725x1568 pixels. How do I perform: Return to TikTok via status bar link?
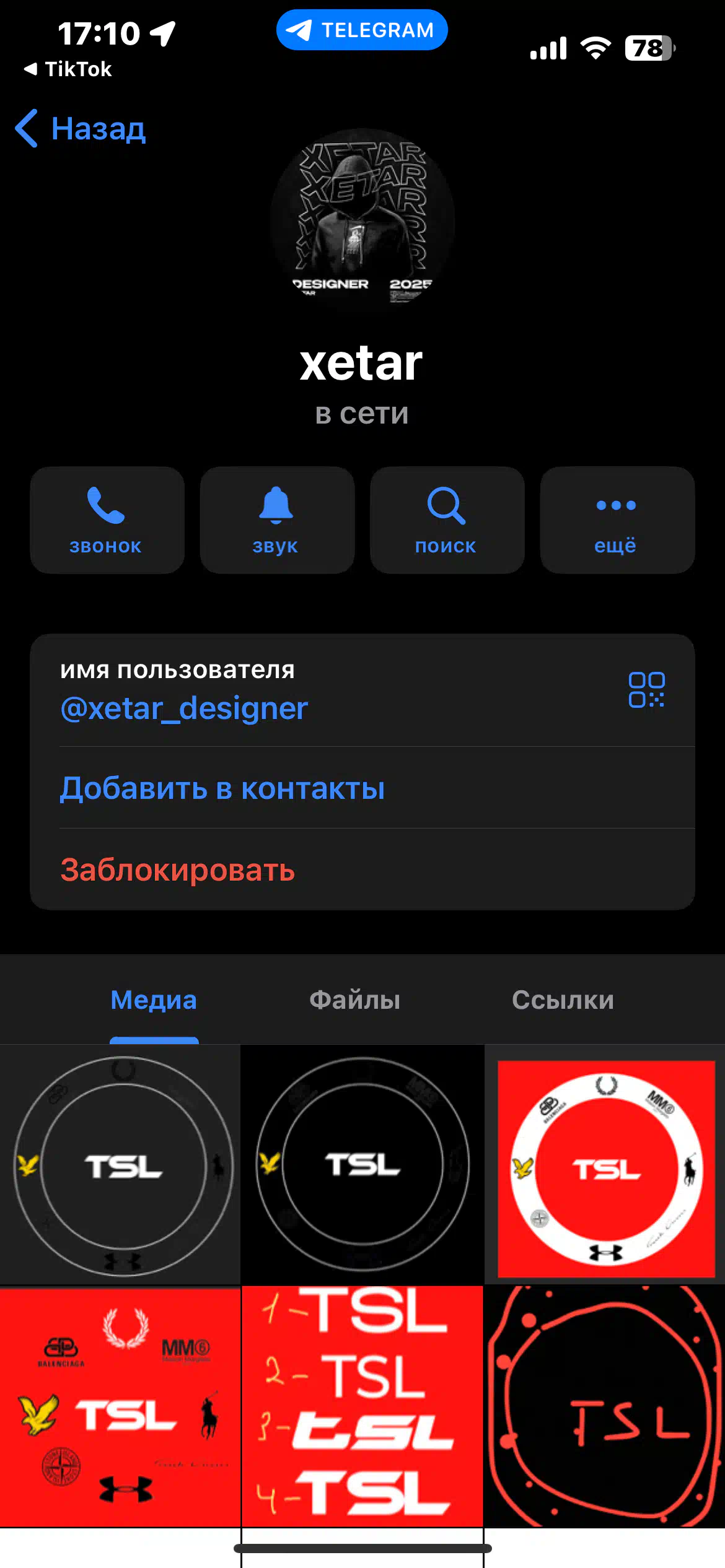(68, 69)
